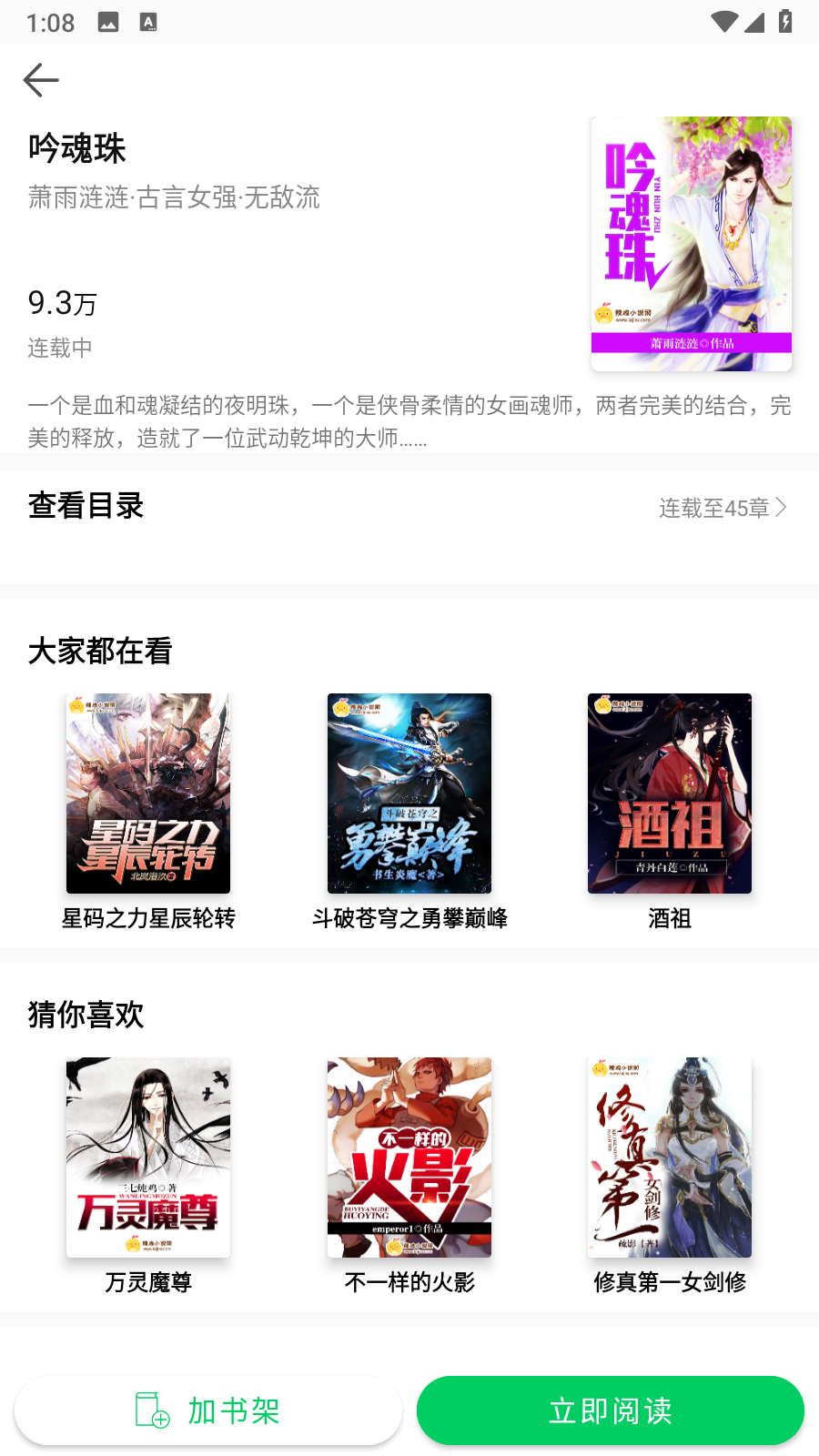Image resolution: width=819 pixels, height=1456 pixels.
Task: Open 查看目录 chapter list
Action: 409,507
